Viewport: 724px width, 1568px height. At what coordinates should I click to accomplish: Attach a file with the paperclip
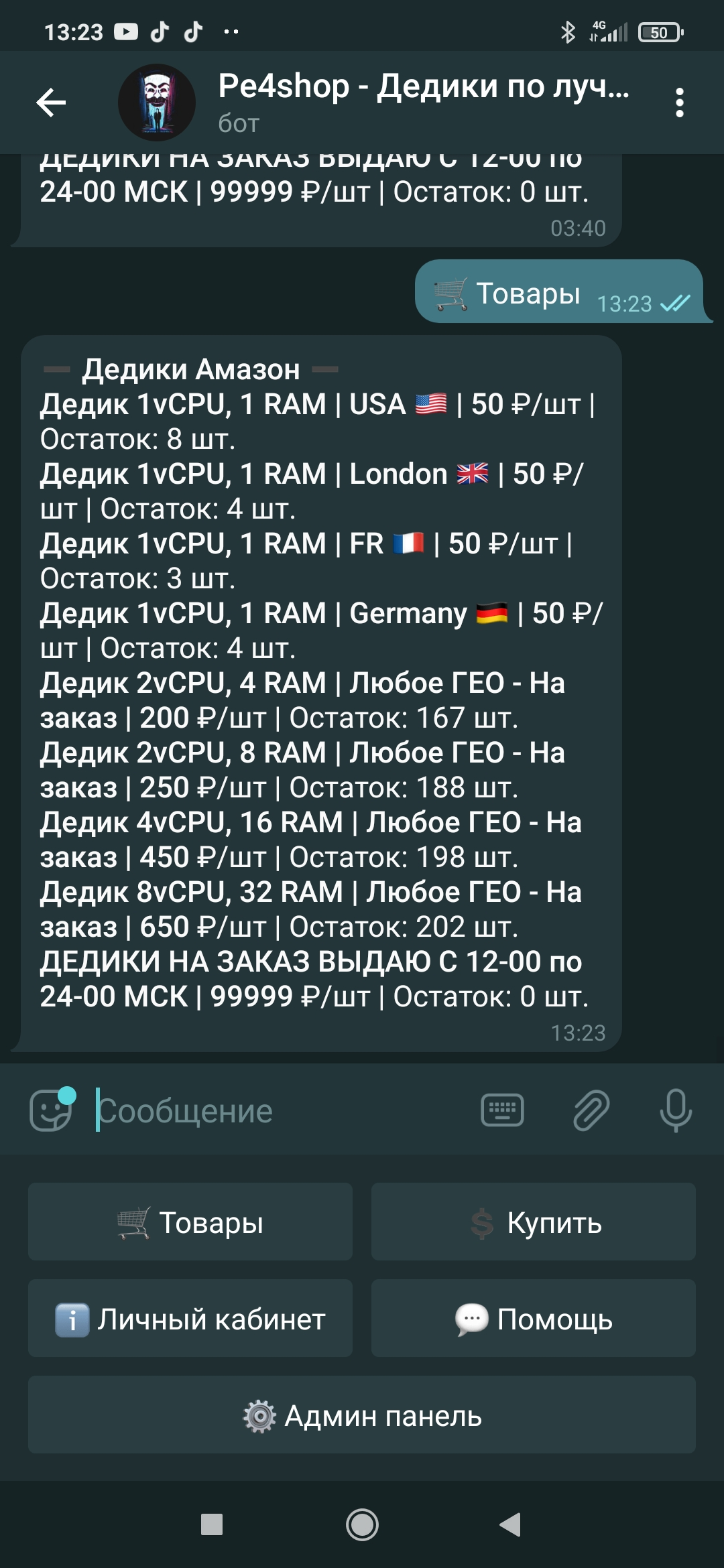pos(591,1110)
